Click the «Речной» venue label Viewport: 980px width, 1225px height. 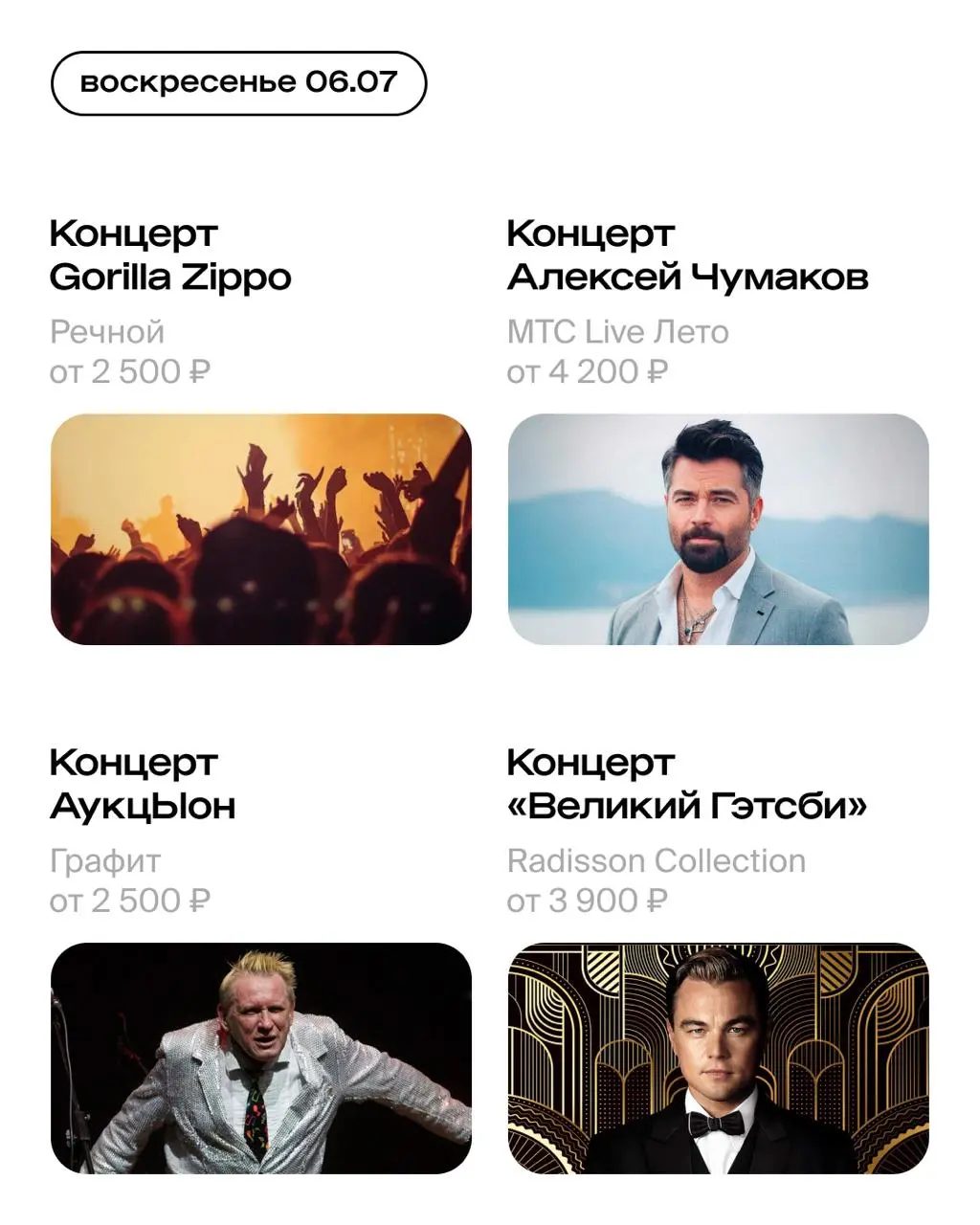107,332
